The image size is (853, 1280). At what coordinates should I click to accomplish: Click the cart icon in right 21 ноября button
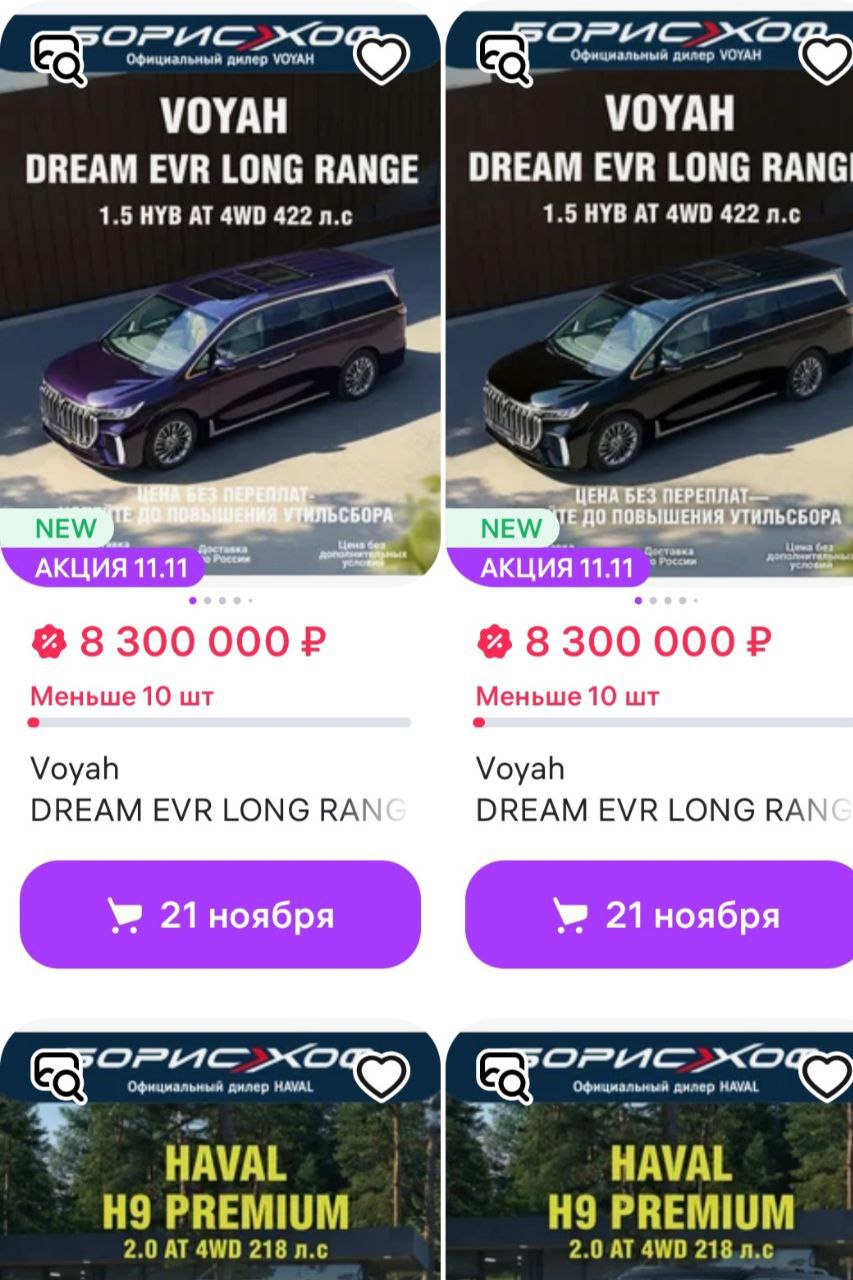click(572, 913)
